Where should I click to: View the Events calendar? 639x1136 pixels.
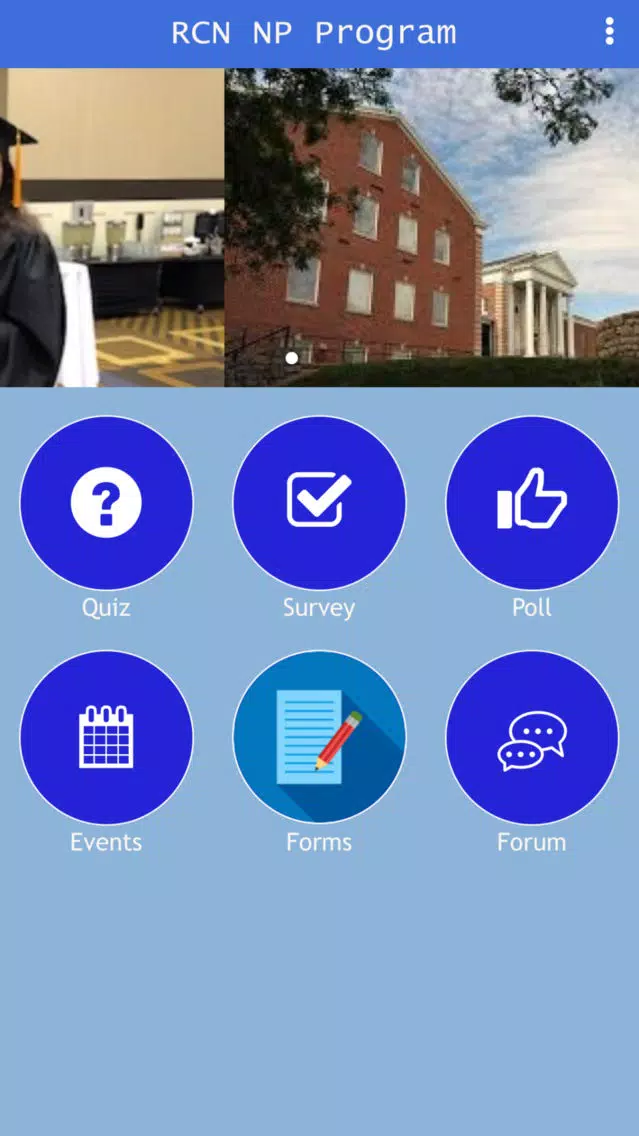[x=106, y=738]
